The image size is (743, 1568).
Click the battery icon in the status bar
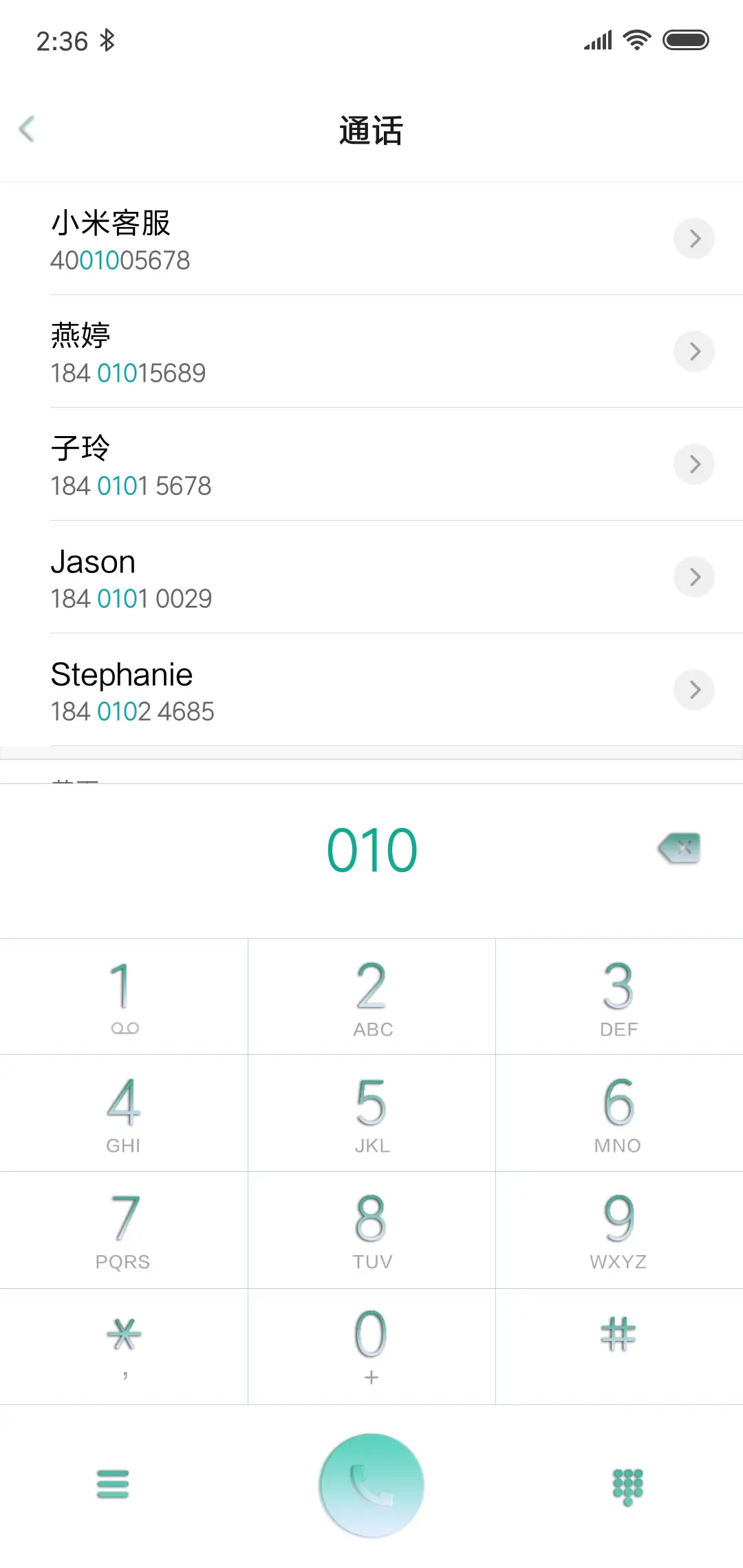[685, 39]
